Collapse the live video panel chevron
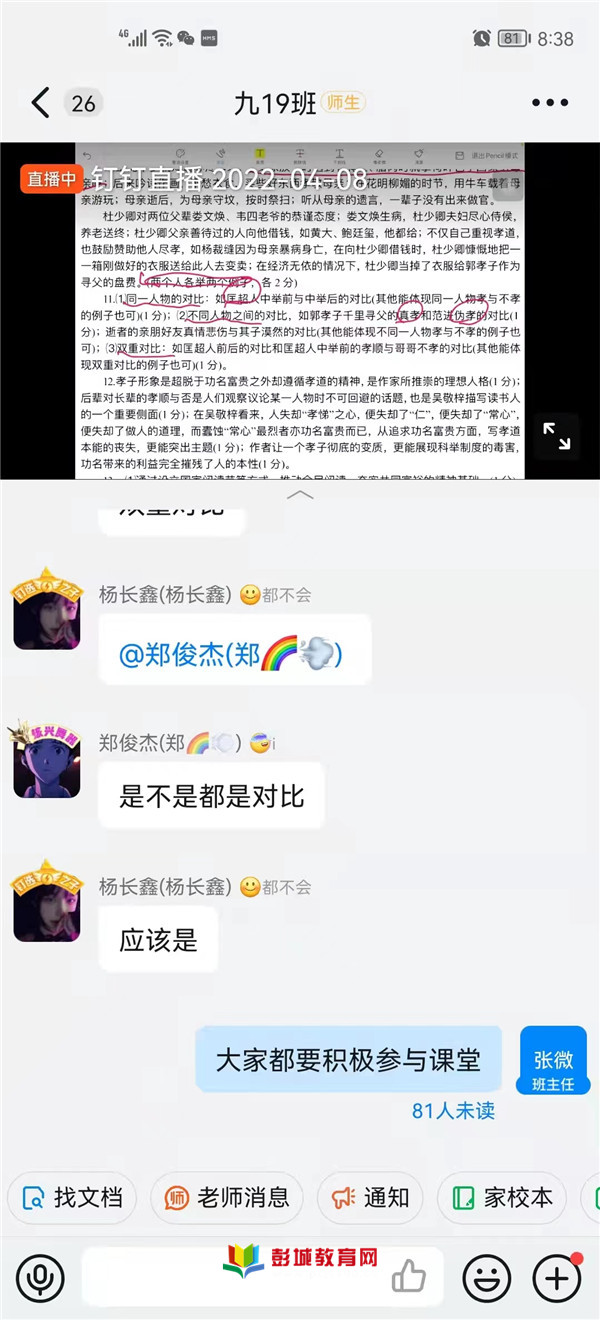 300,494
